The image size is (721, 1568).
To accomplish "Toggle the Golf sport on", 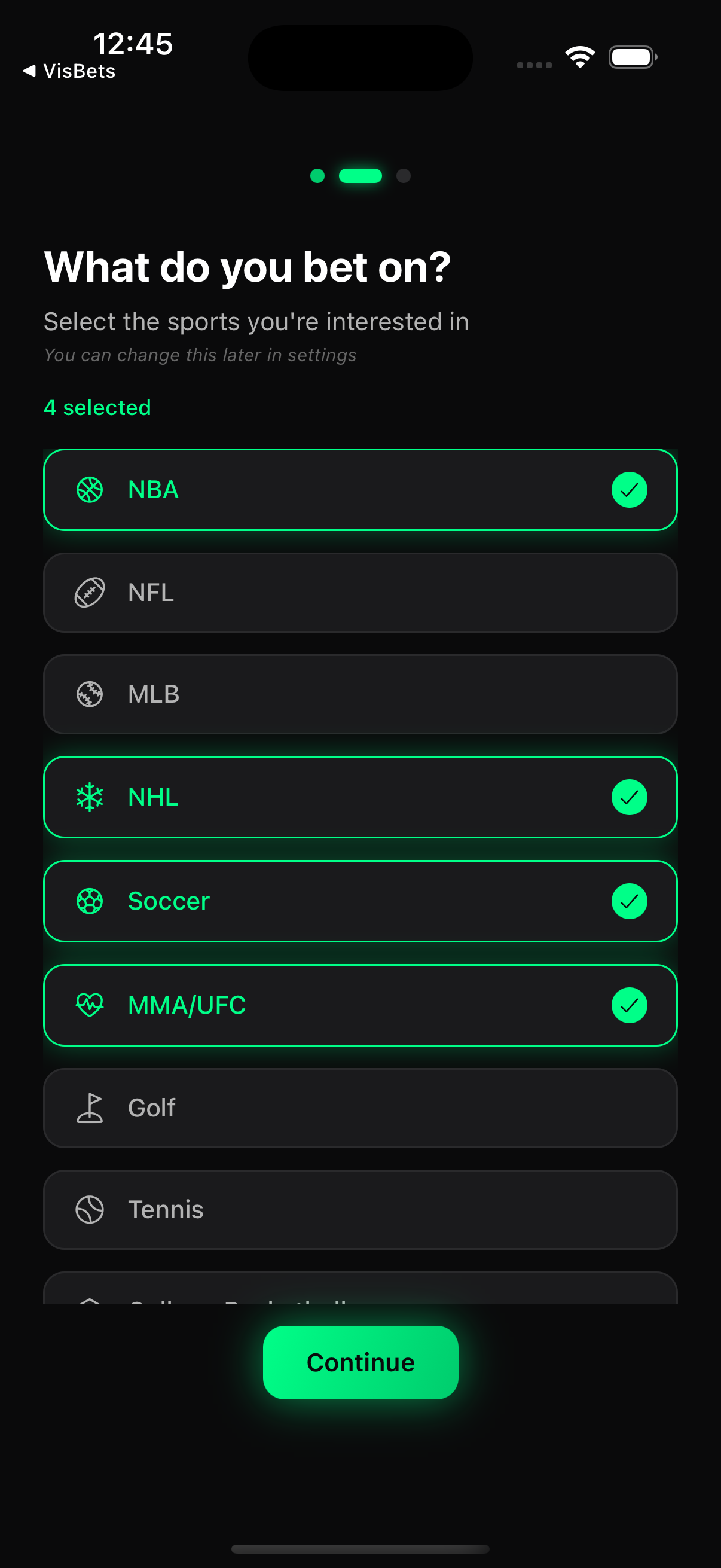I will (360, 1108).
